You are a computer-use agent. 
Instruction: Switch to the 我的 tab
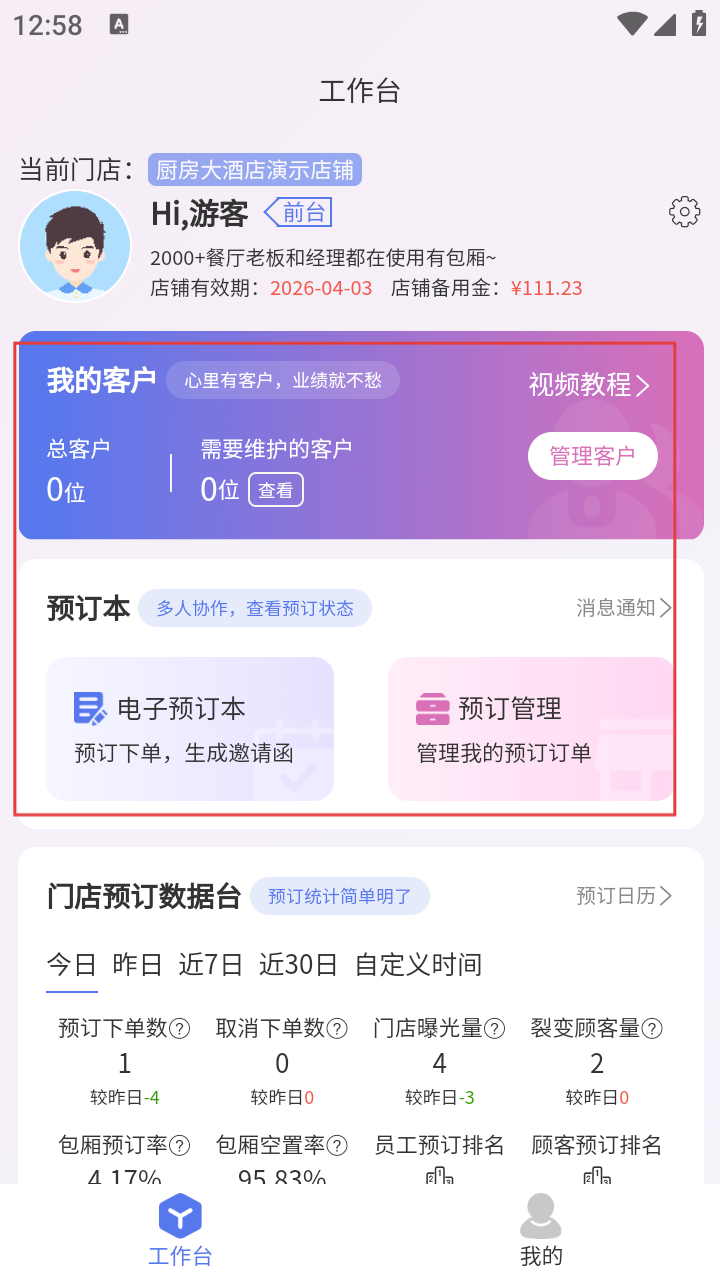tap(541, 1230)
